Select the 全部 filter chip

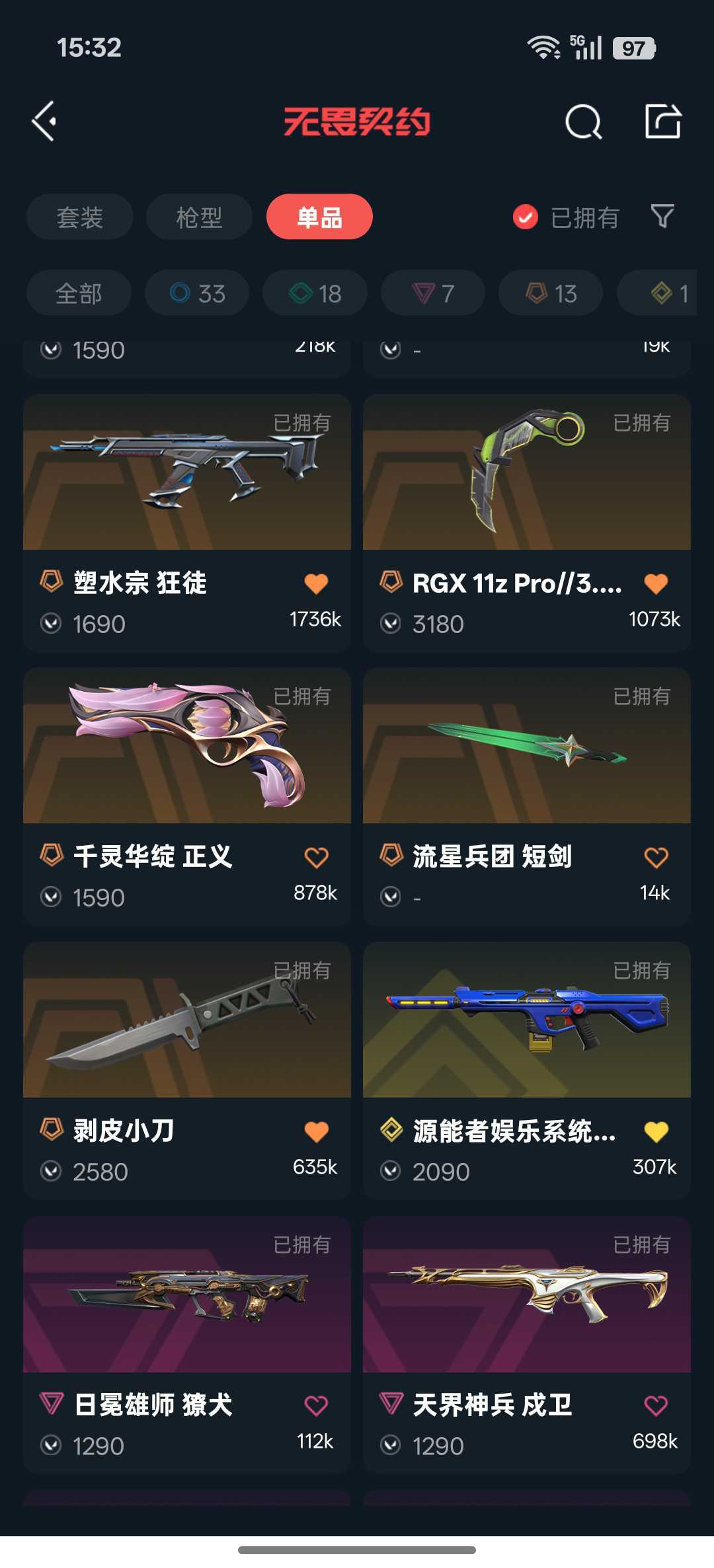click(79, 293)
